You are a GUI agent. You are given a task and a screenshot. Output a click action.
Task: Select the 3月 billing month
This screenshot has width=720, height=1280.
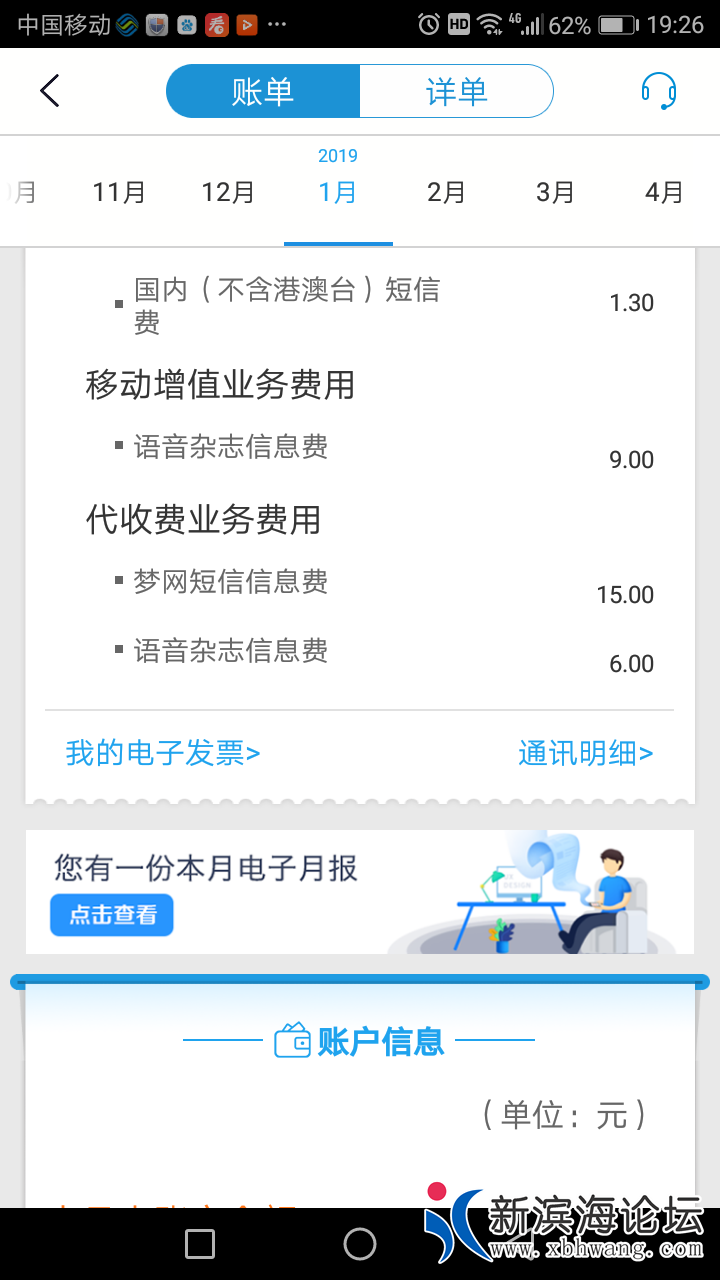(555, 192)
